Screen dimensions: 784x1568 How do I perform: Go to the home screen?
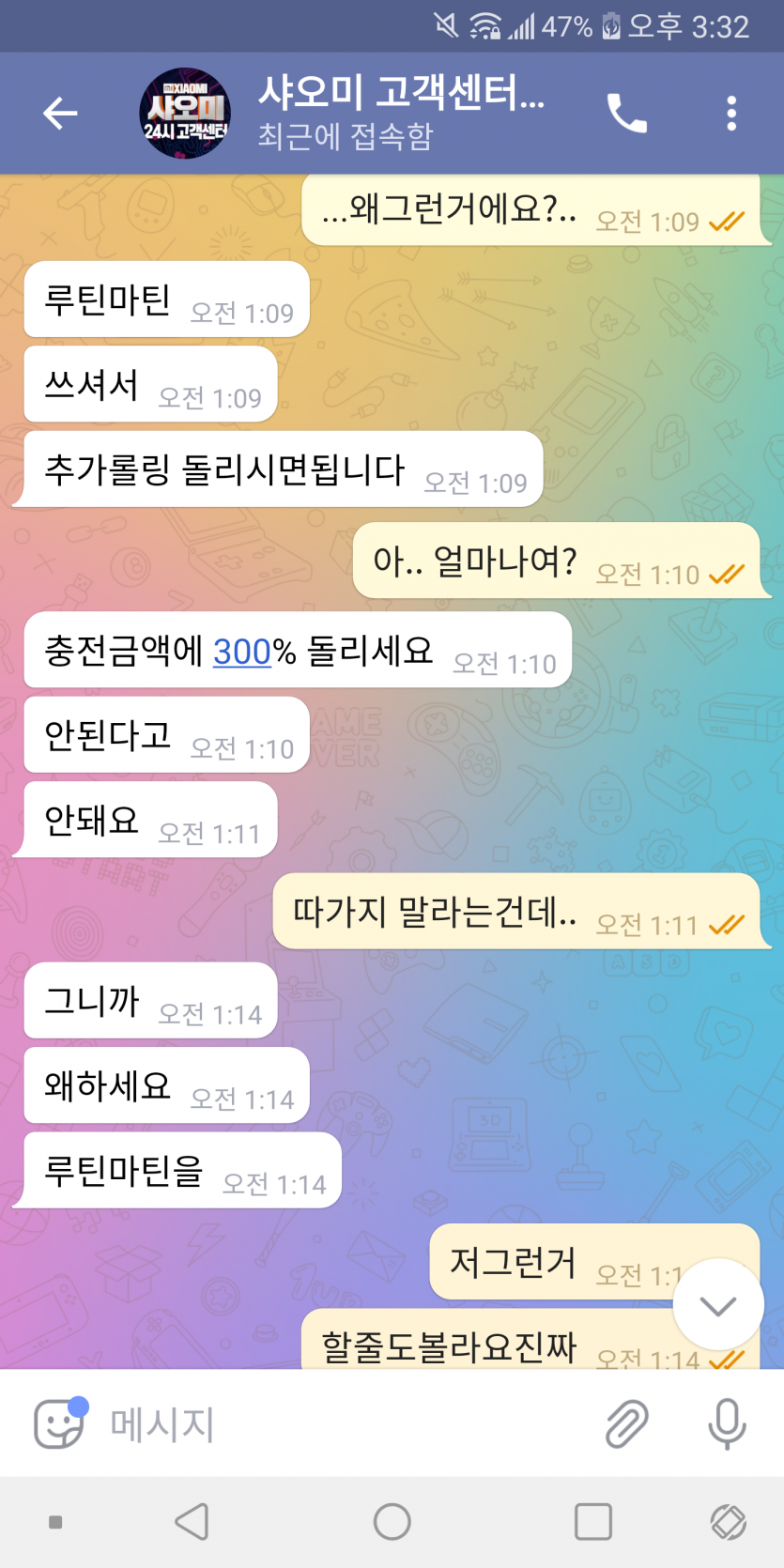[x=392, y=1522]
